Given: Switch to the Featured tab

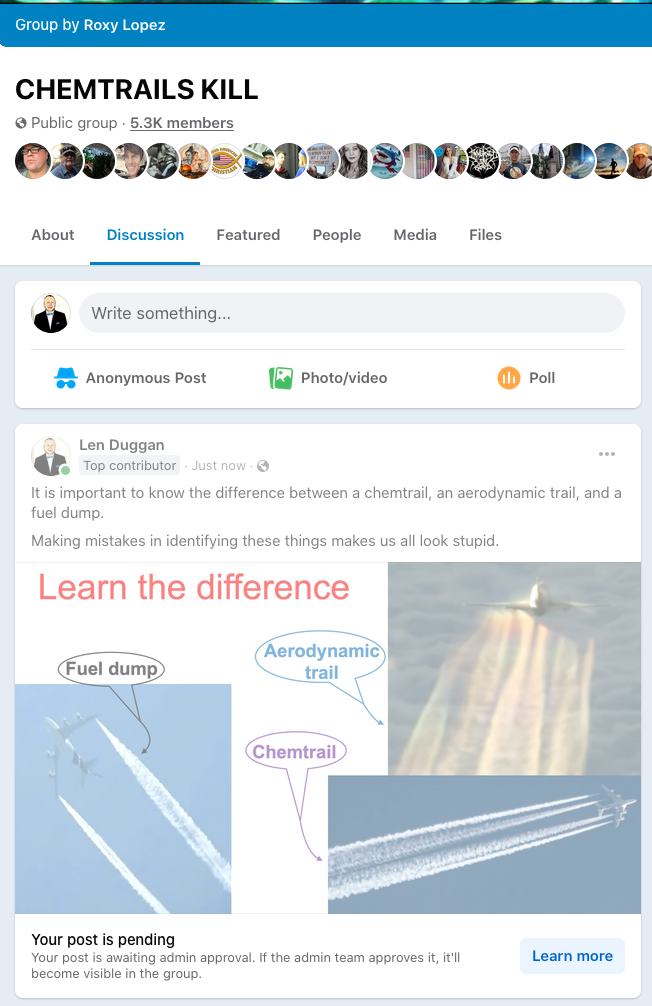Looking at the screenshot, I should coord(248,235).
